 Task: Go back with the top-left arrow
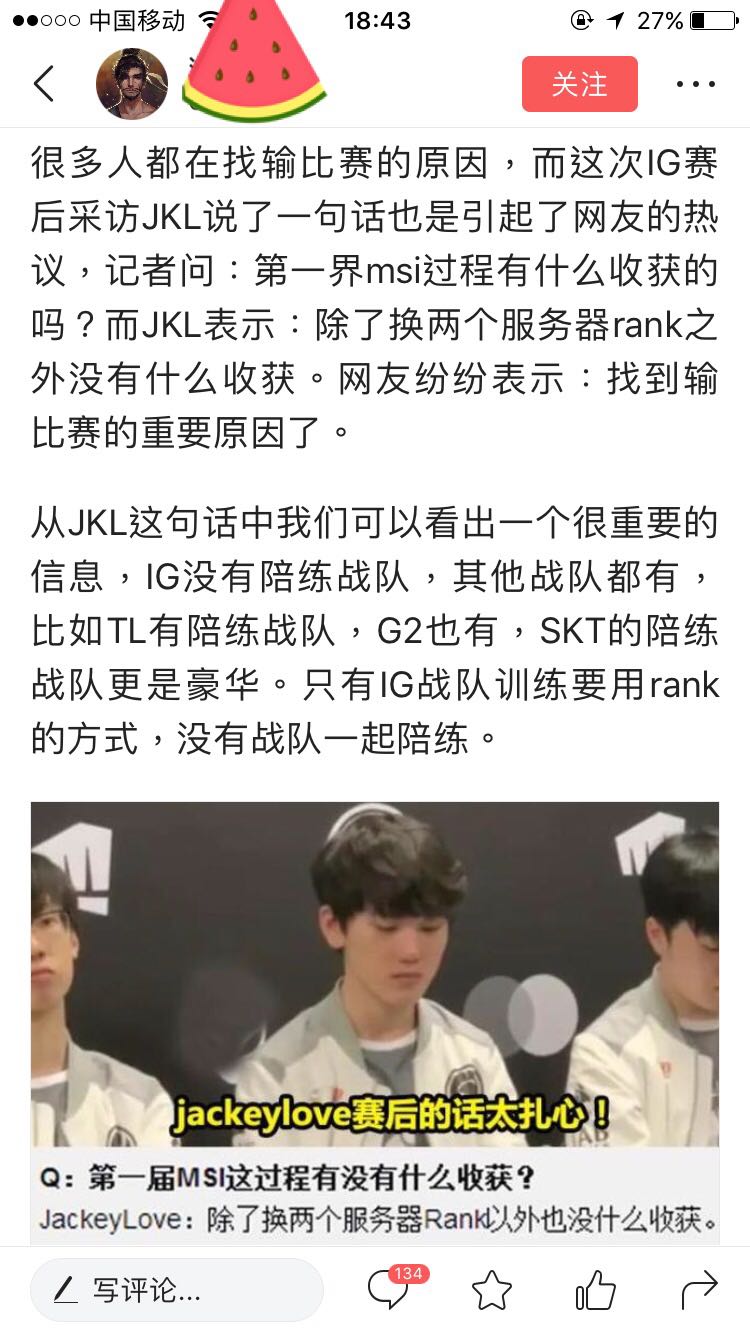pos(44,84)
